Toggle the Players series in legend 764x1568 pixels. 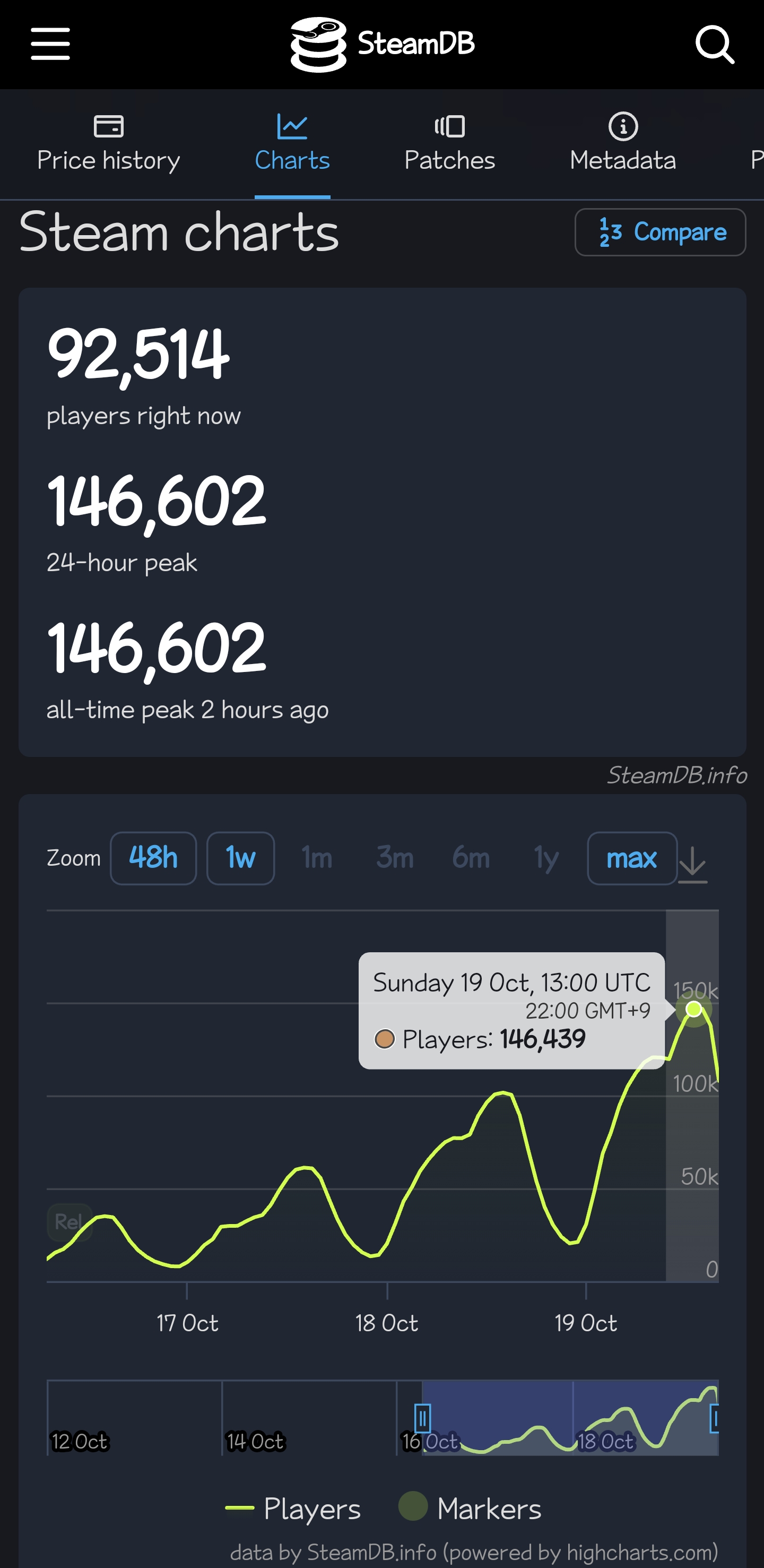point(293,1509)
